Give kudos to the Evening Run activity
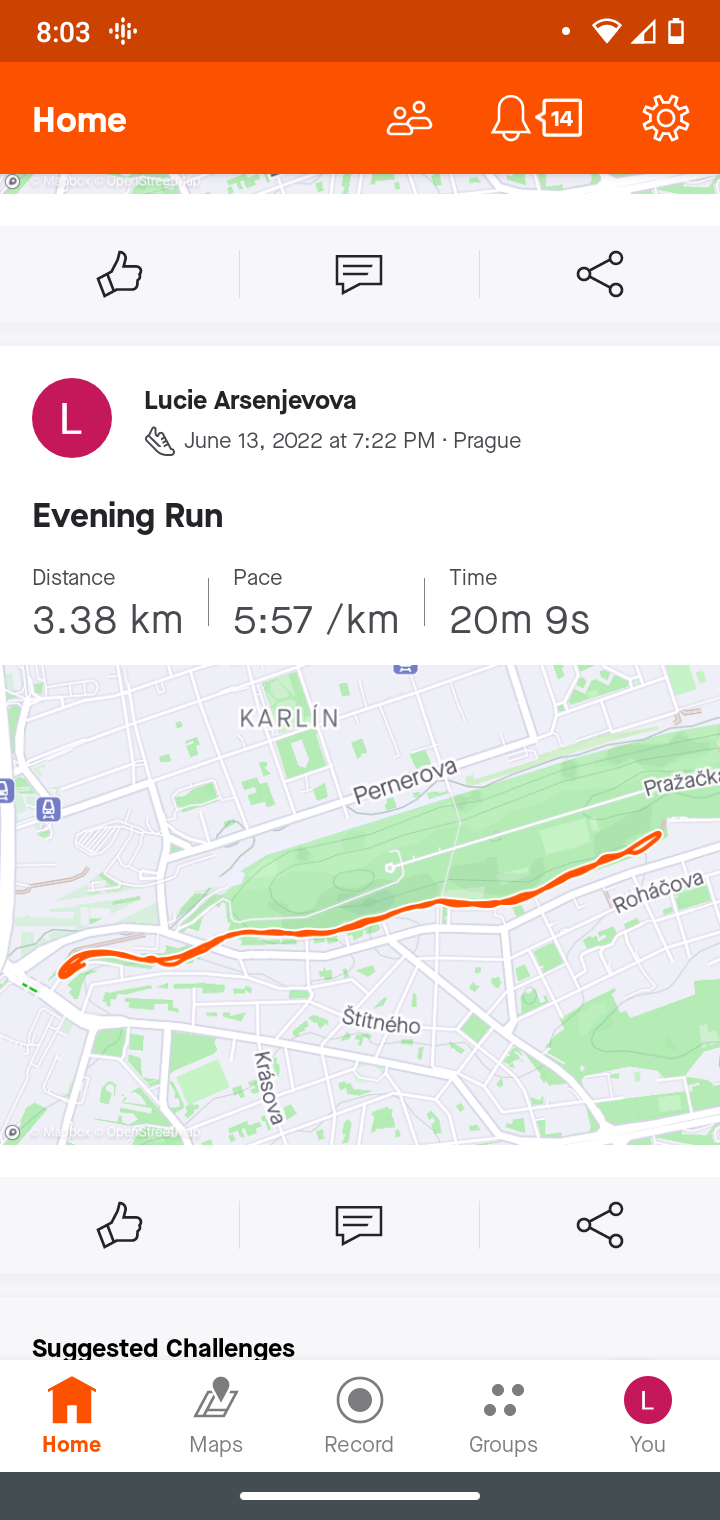720x1520 pixels. coord(120,1224)
